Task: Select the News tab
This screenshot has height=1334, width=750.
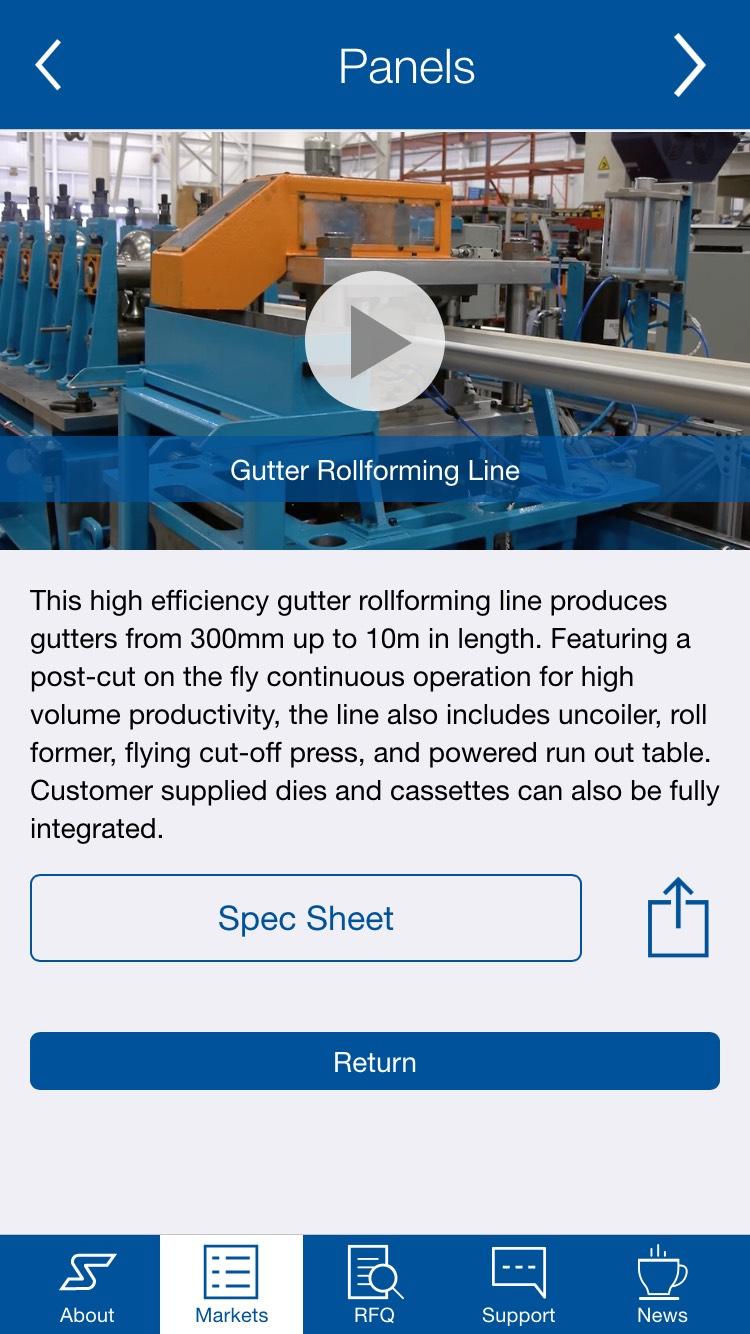Action: click(663, 1285)
